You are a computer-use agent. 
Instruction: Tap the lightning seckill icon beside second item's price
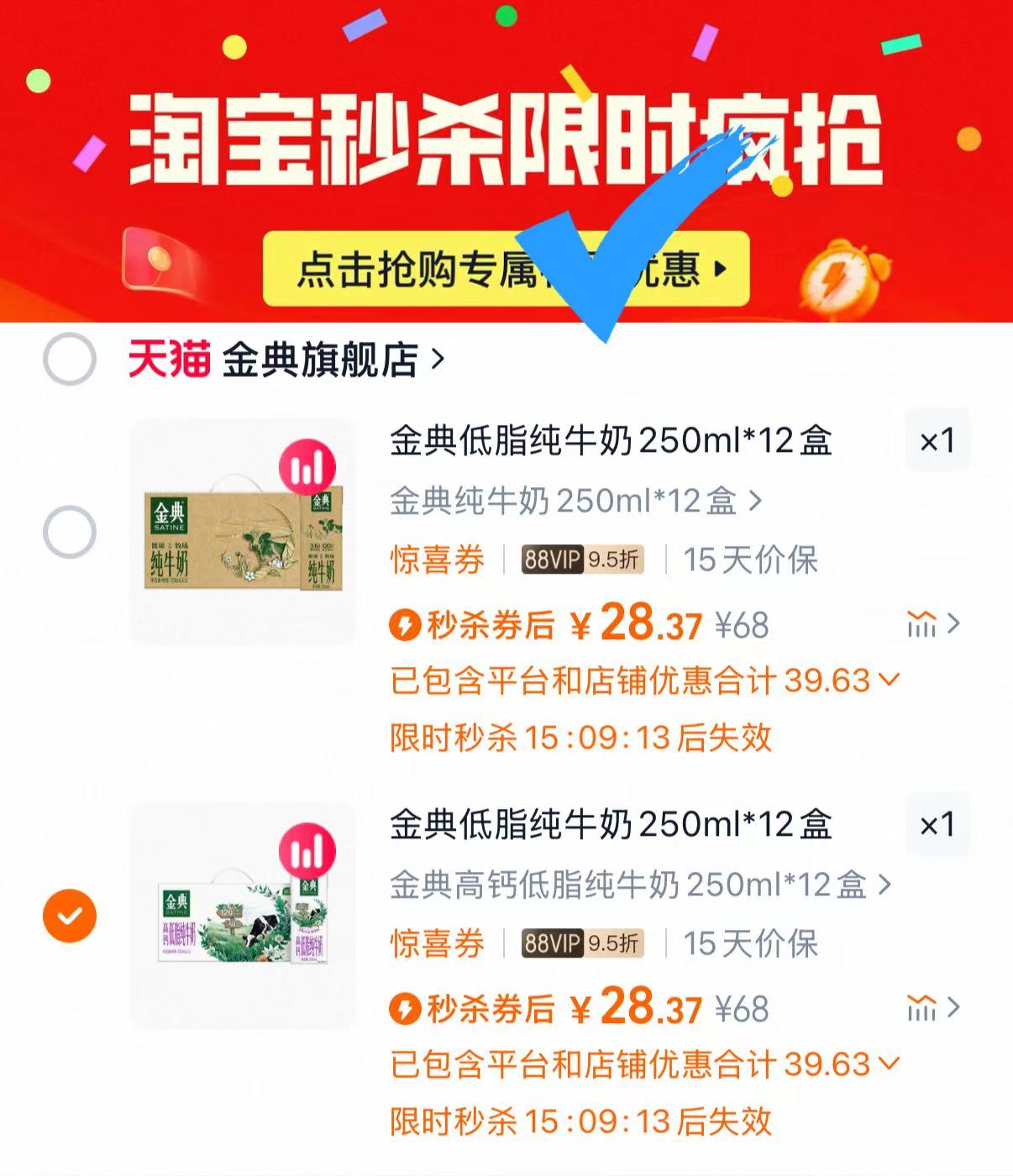point(404,1009)
